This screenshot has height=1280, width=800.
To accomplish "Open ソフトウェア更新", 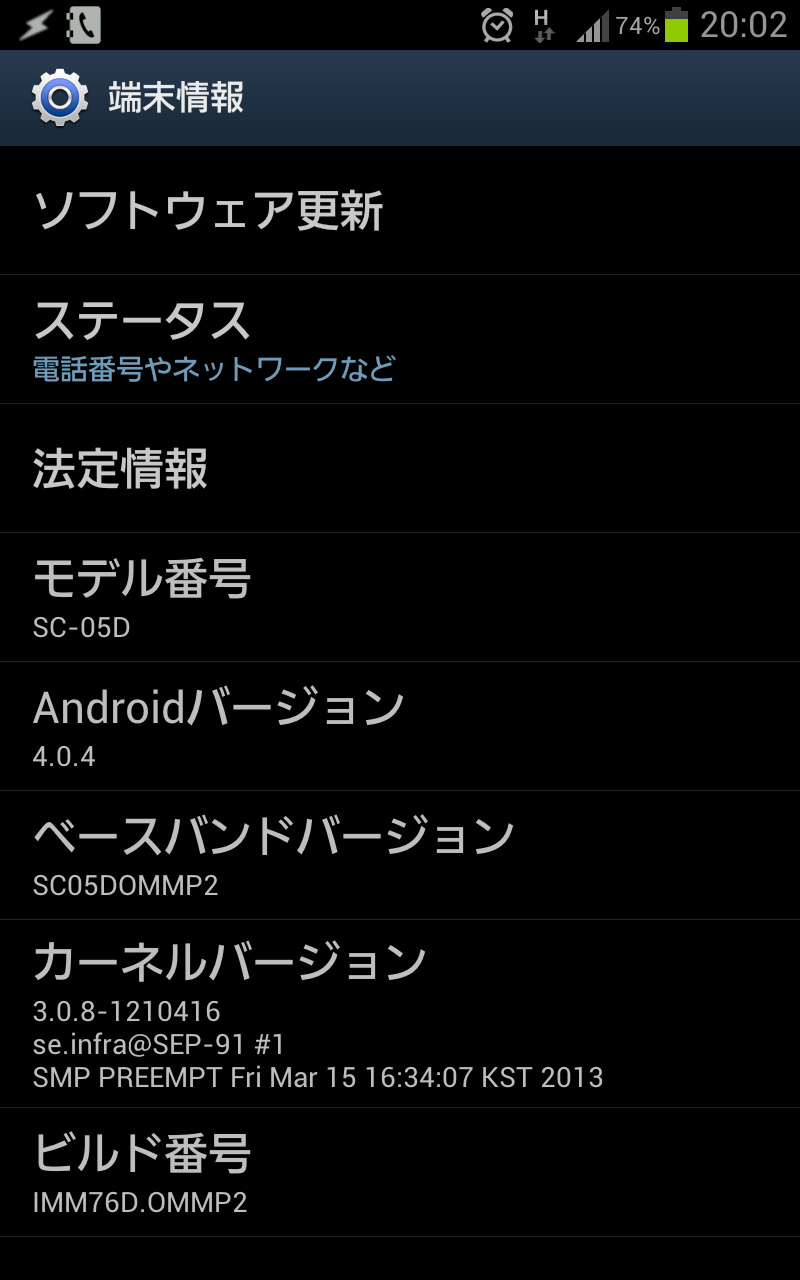I will (x=400, y=210).
